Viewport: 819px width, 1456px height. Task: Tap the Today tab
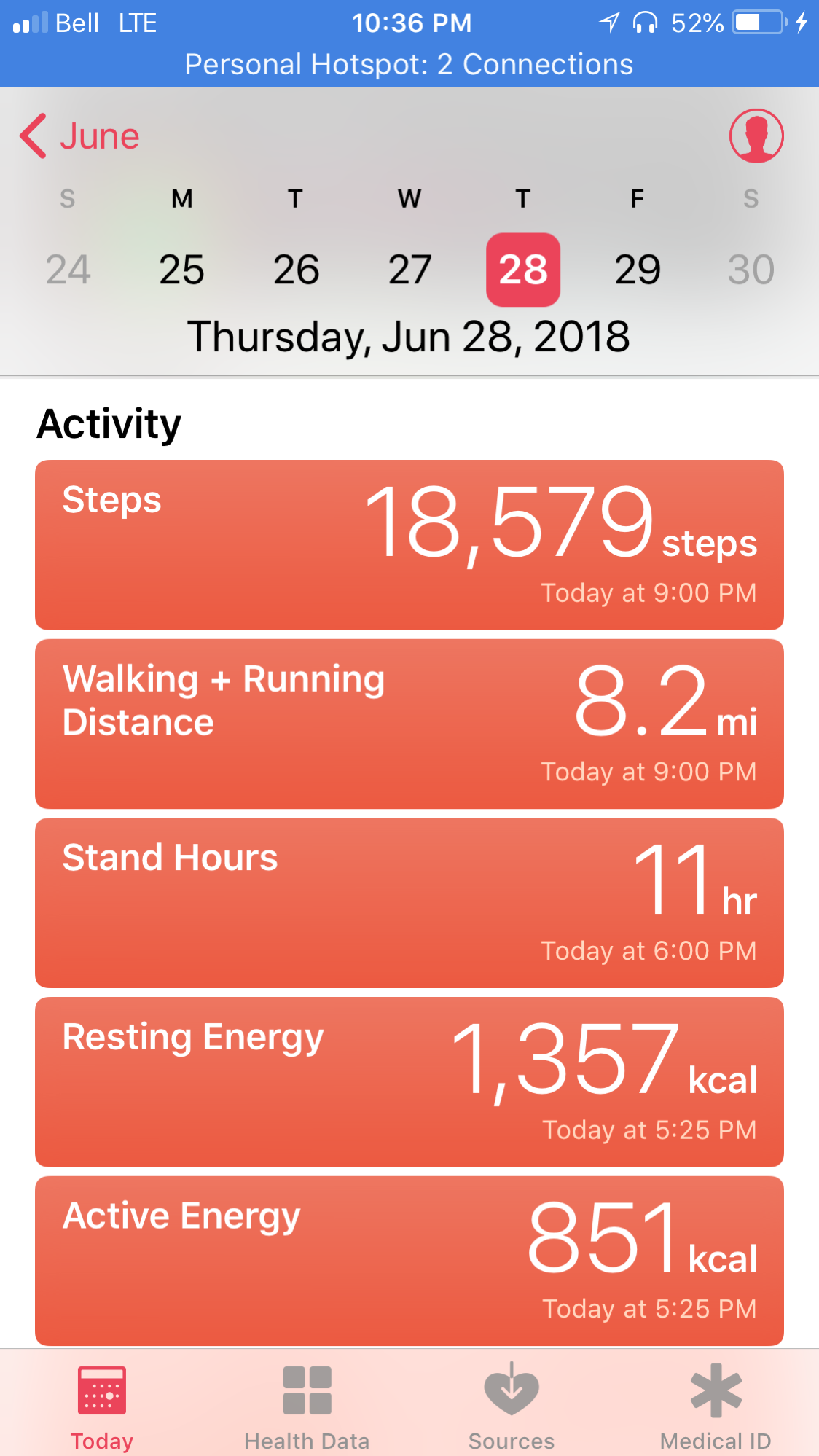pos(102,1408)
